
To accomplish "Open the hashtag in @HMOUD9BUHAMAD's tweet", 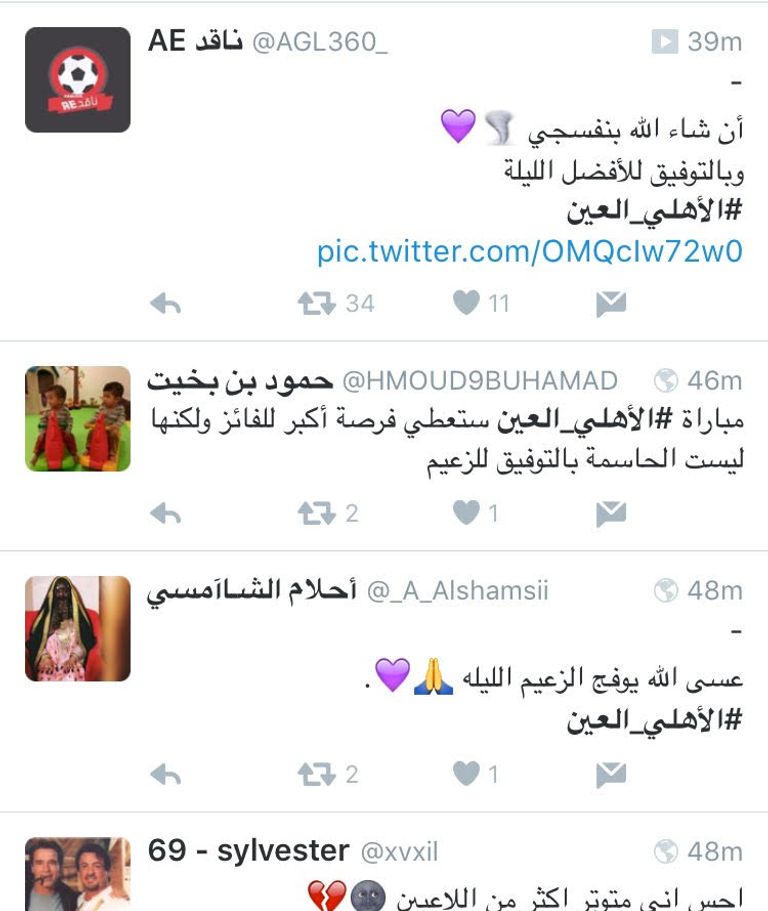I will [x=586, y=421].
